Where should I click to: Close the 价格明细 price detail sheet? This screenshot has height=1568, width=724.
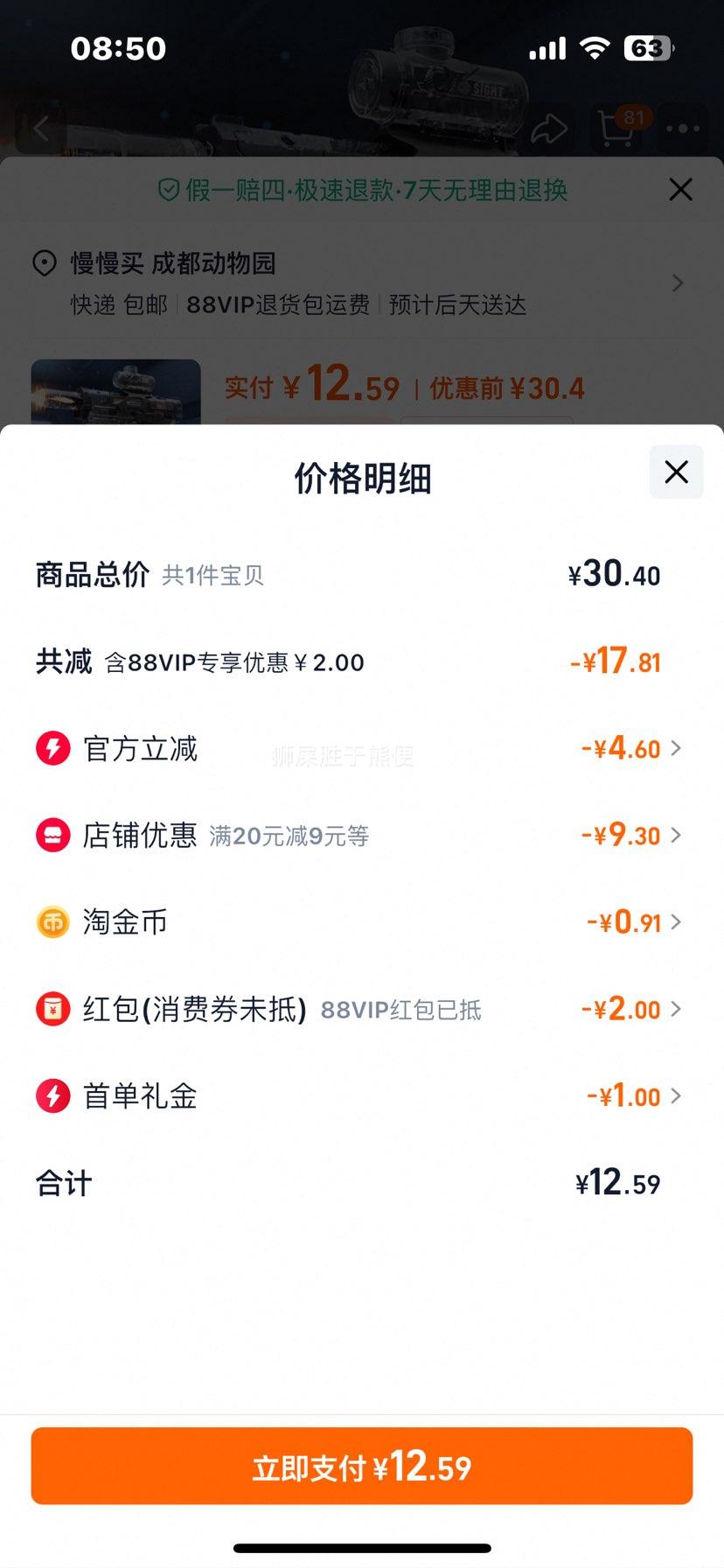676,472
